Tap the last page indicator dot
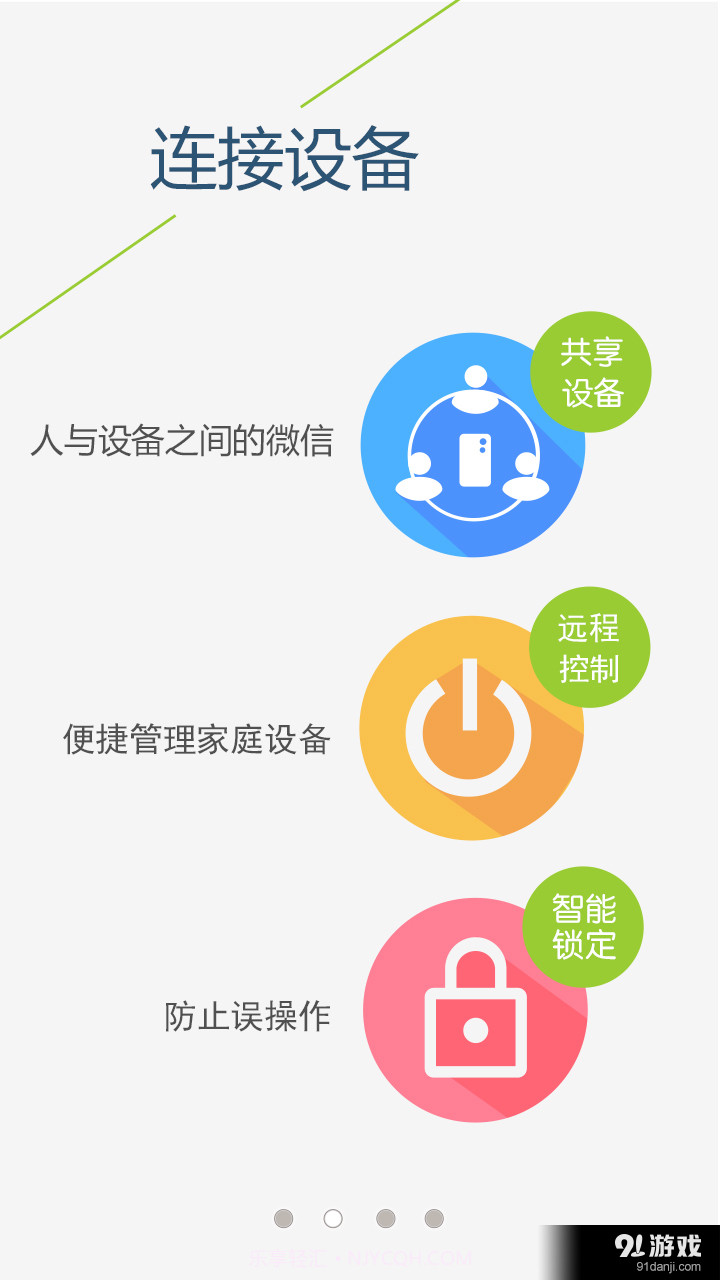 (x=433, y=1219)
